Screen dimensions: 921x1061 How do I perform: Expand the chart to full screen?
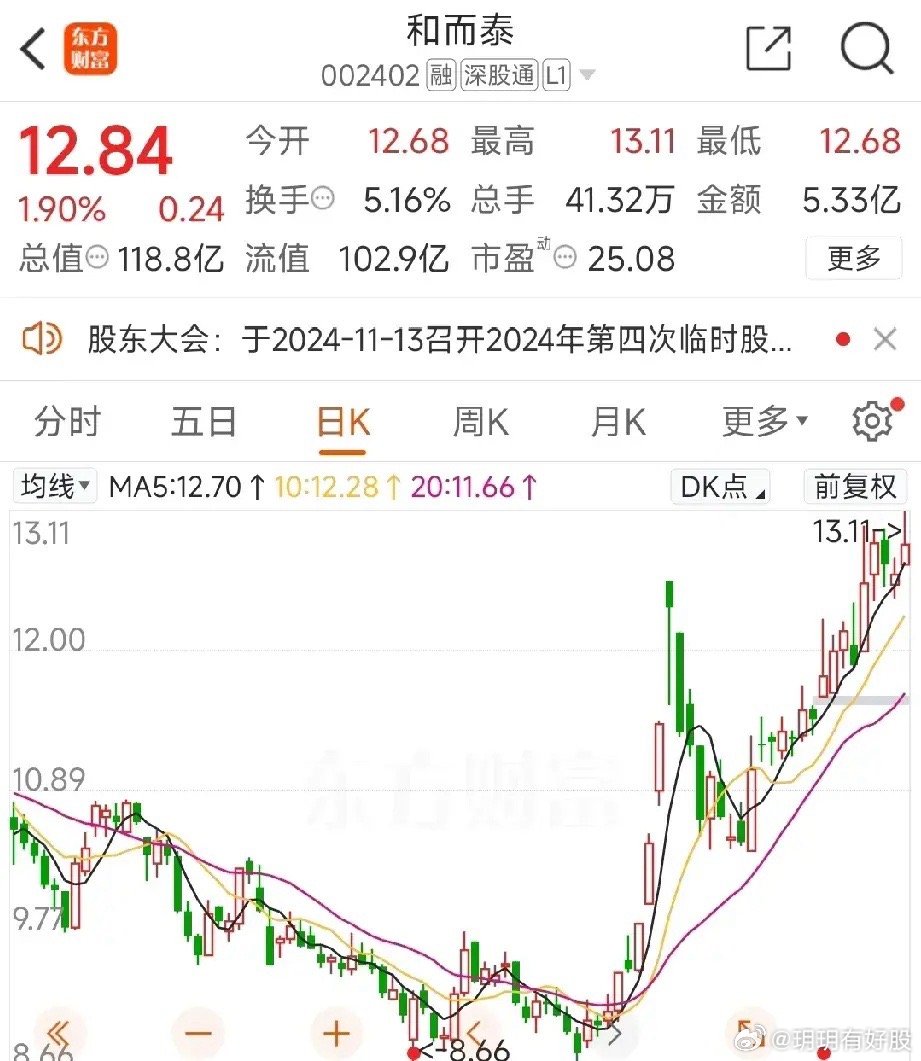[x=746, y=1034]
